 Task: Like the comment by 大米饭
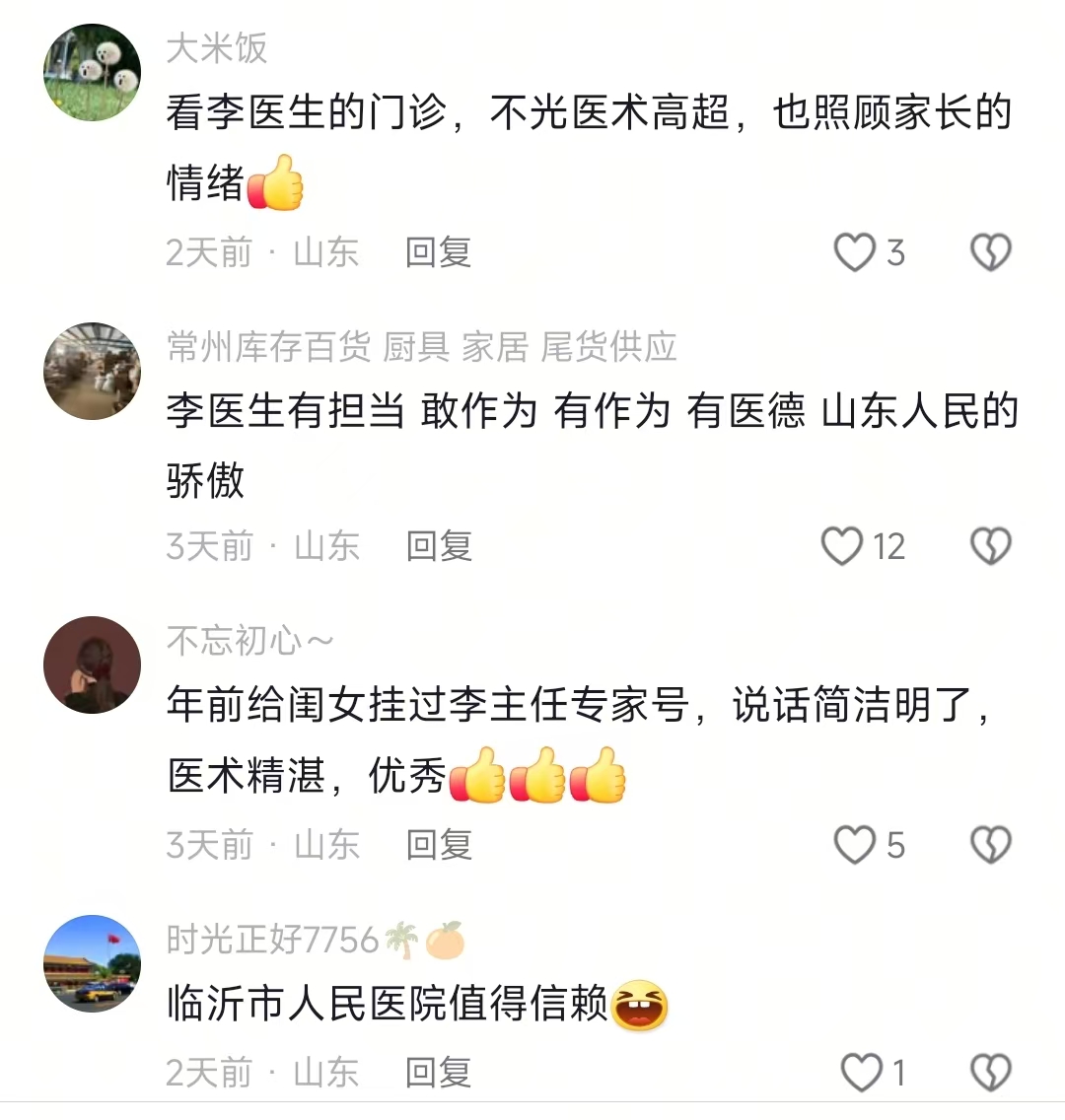[854, 252]
